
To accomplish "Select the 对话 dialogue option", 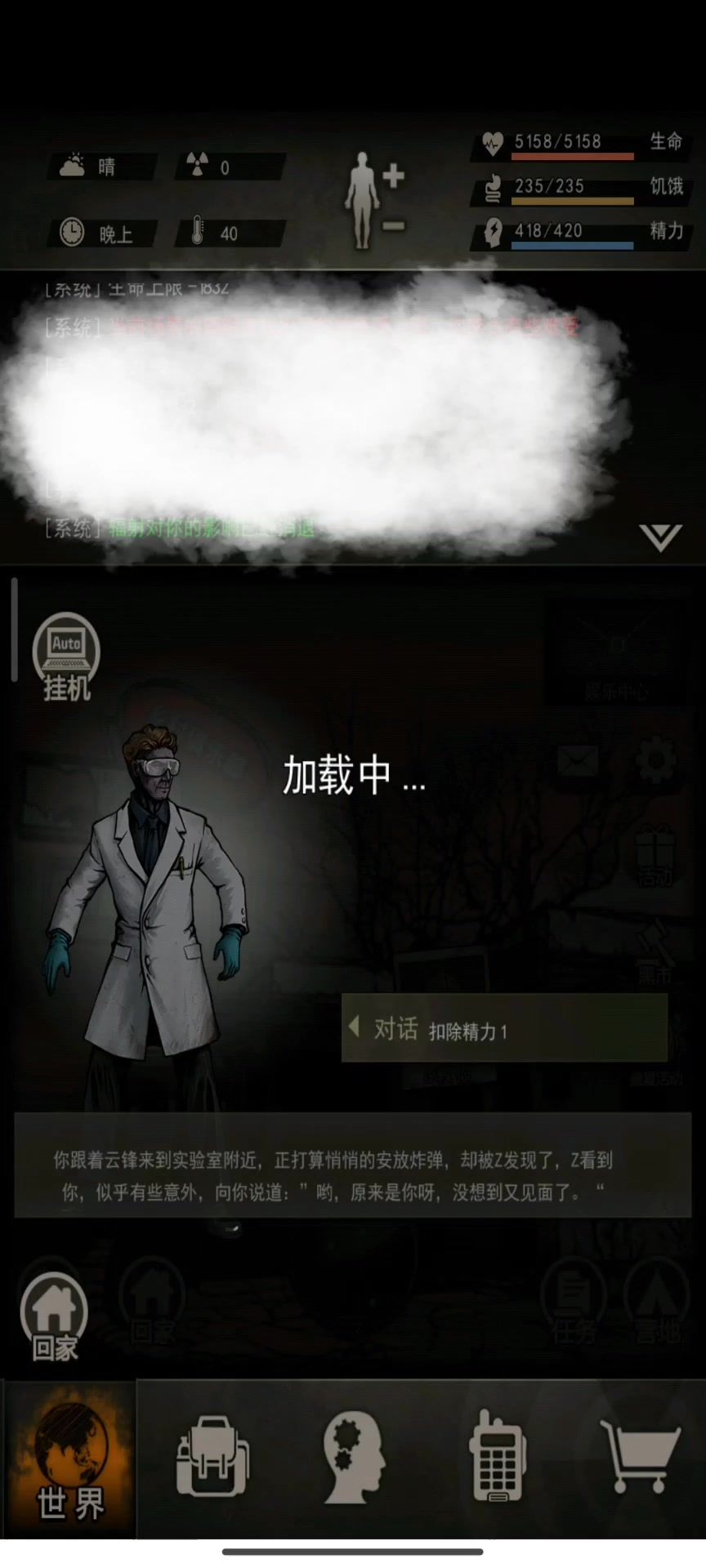I will pyautogui.click(x=503, y=1029).
